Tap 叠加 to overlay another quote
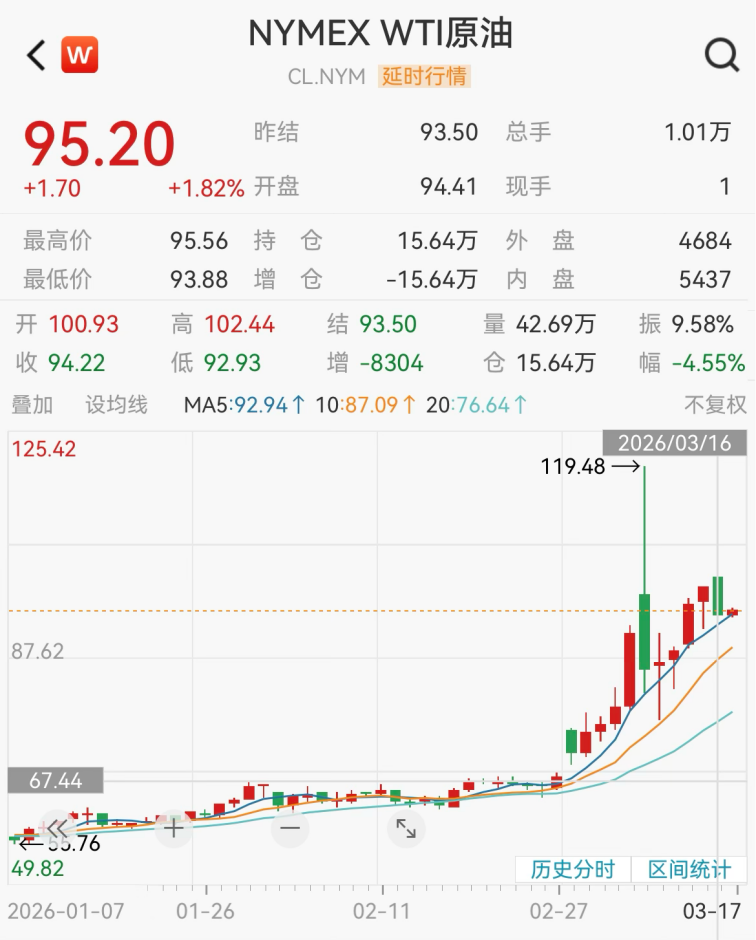The height and width of the screenshot is (940, 756). click(32, 405)
